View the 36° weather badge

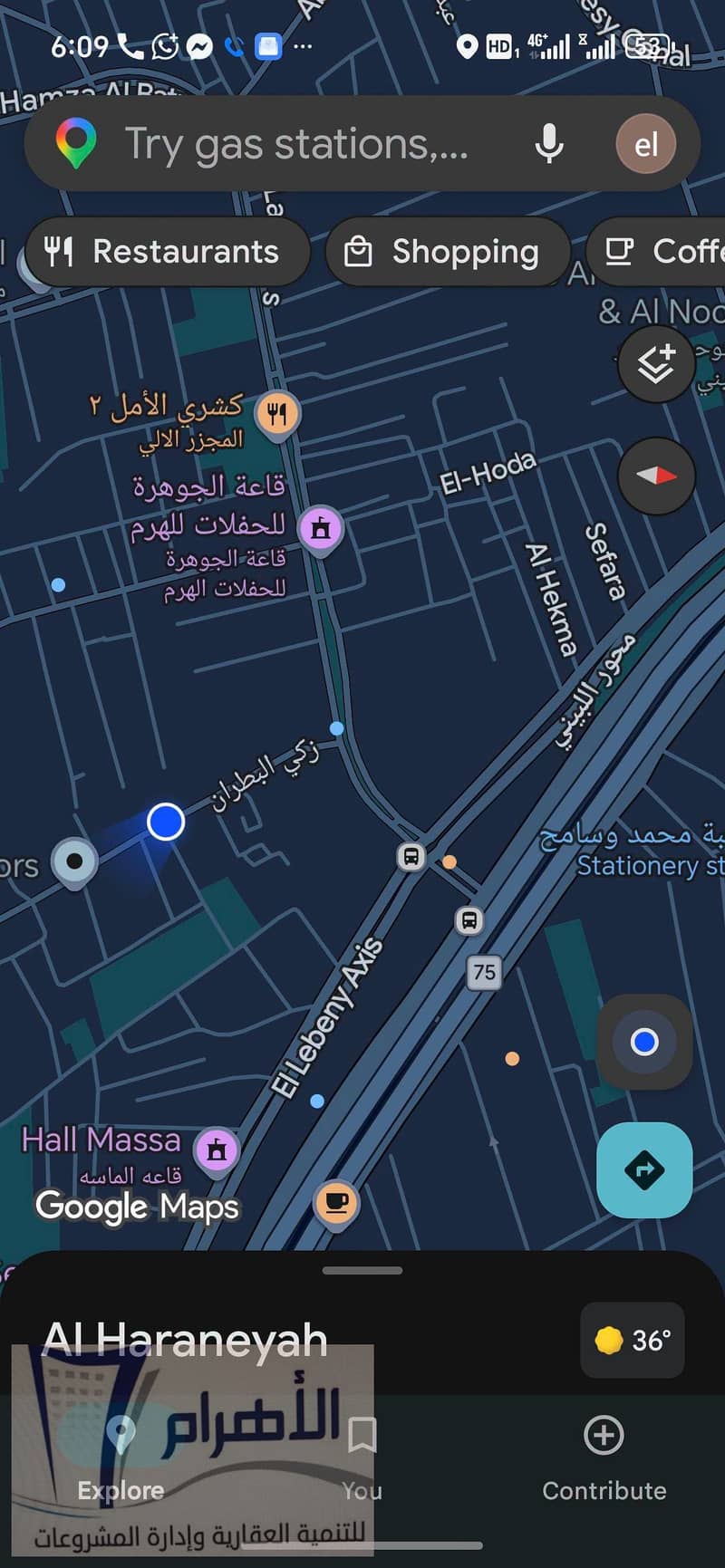633,1340
